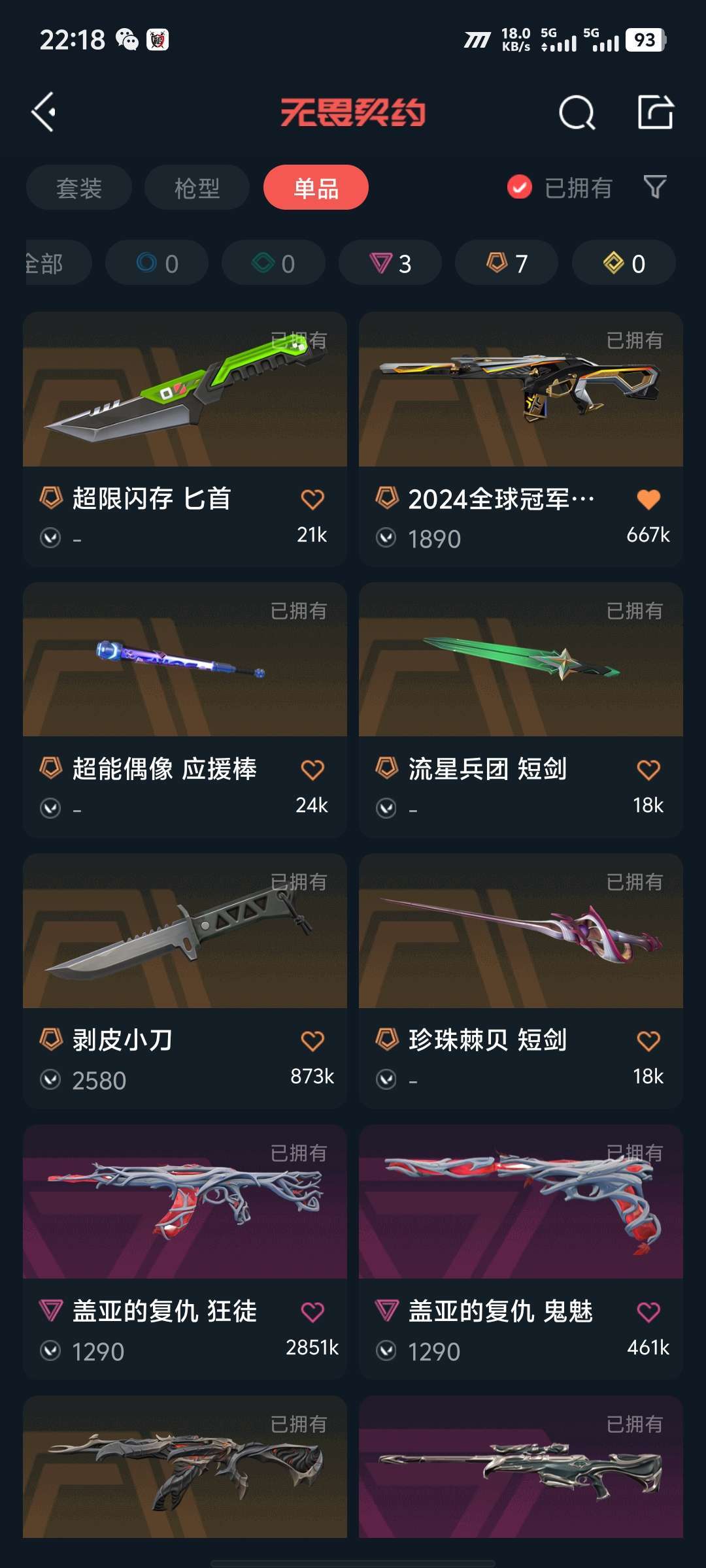Image resolution: width=706 pixels, height=1568 pixels.
Task: Favorite the 流星兵团 短剑 skin
Action: (x=648, y=770)
